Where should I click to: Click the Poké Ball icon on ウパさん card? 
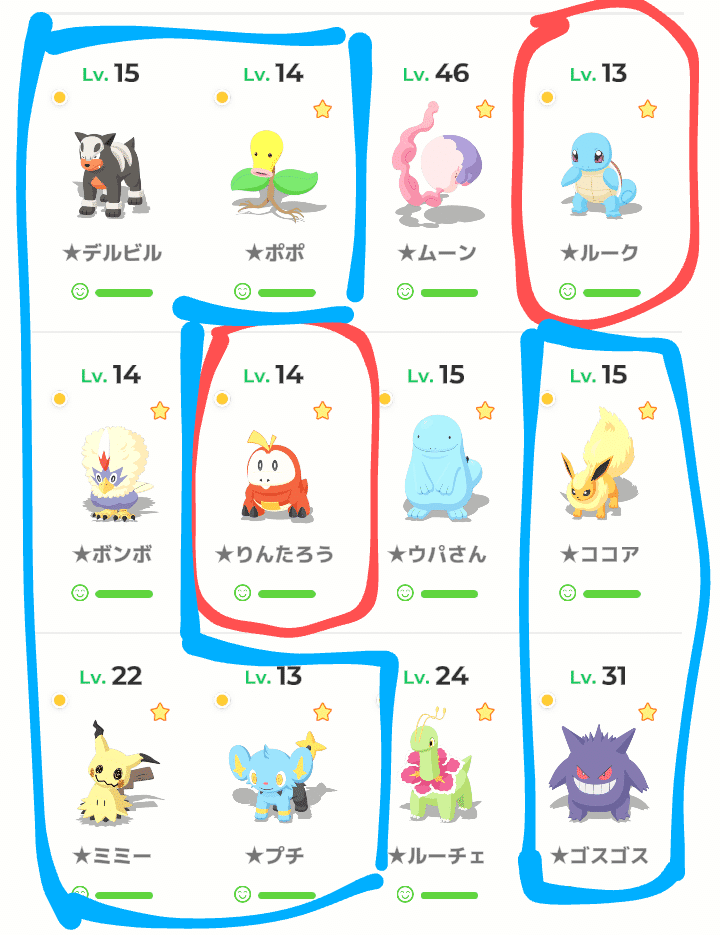[x=385, y=400]
